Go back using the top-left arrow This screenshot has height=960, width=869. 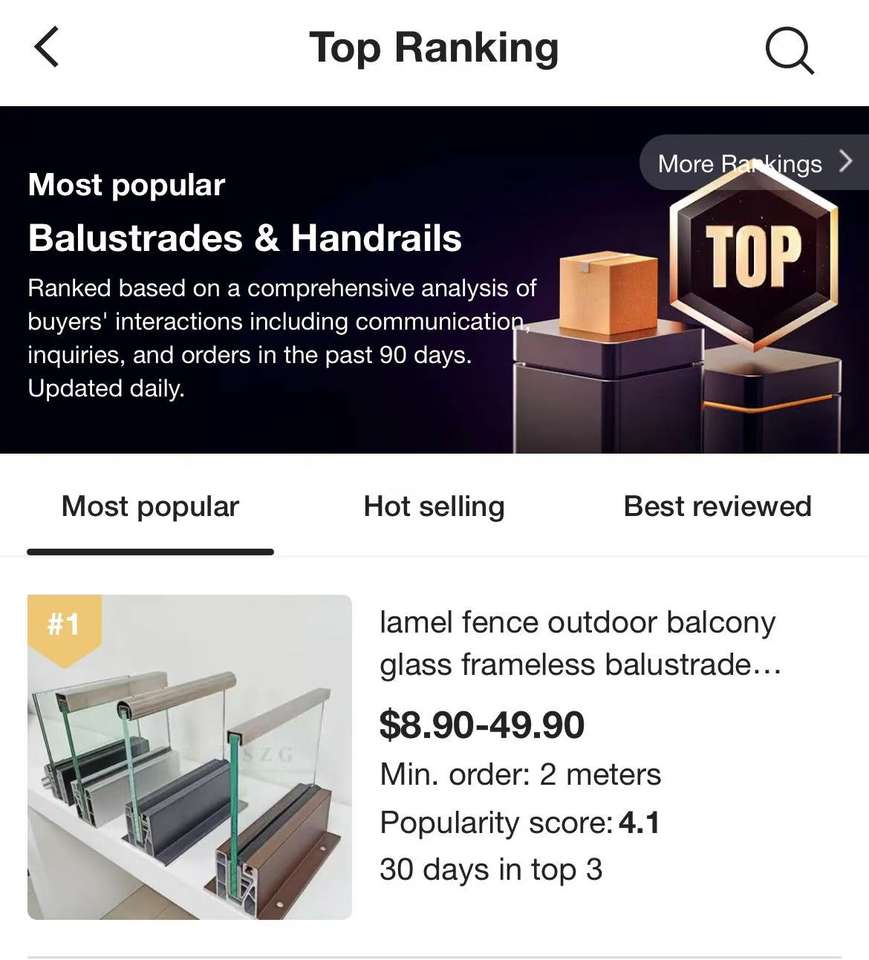point(46,48)
